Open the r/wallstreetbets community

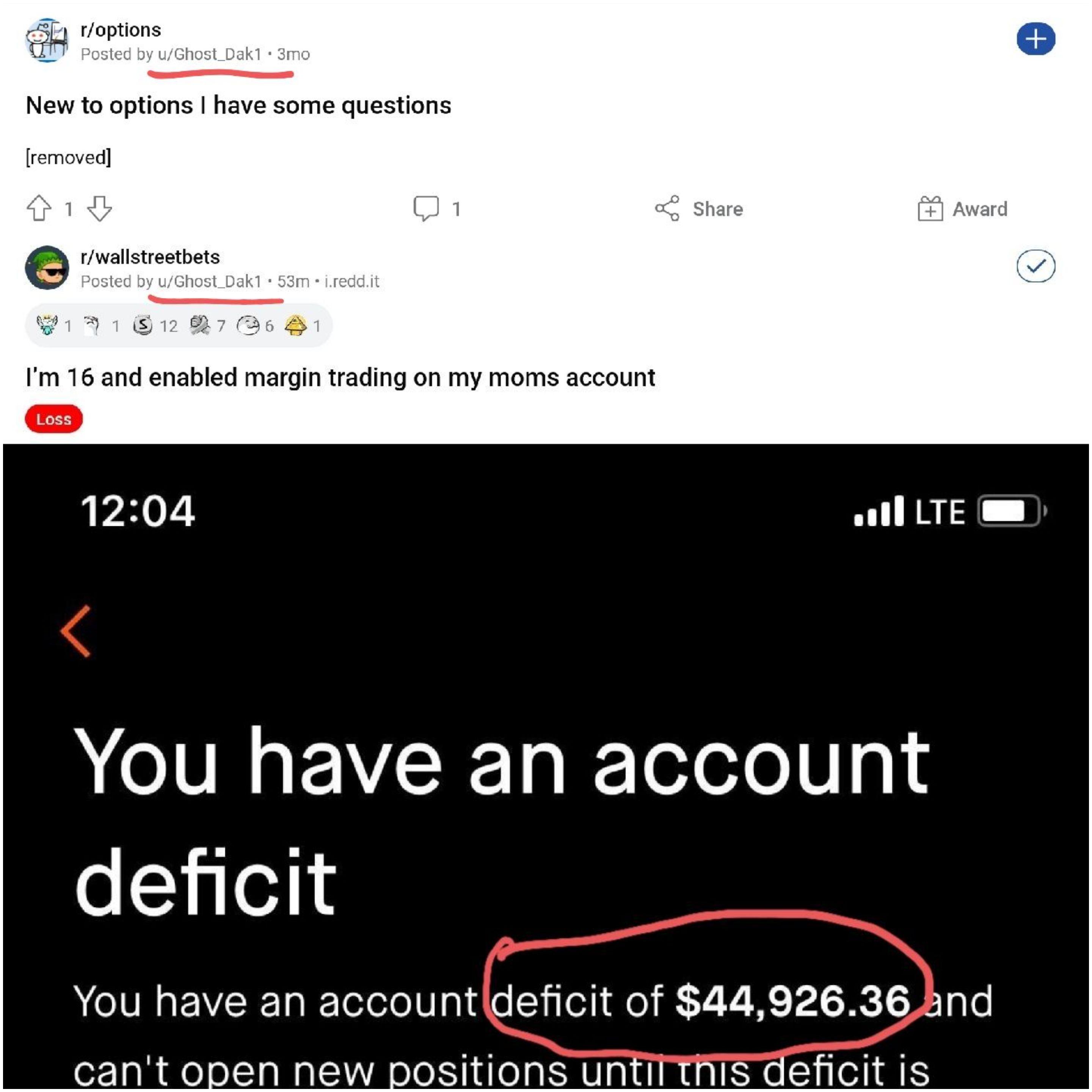pyautogui.click(x=150, y=257)
